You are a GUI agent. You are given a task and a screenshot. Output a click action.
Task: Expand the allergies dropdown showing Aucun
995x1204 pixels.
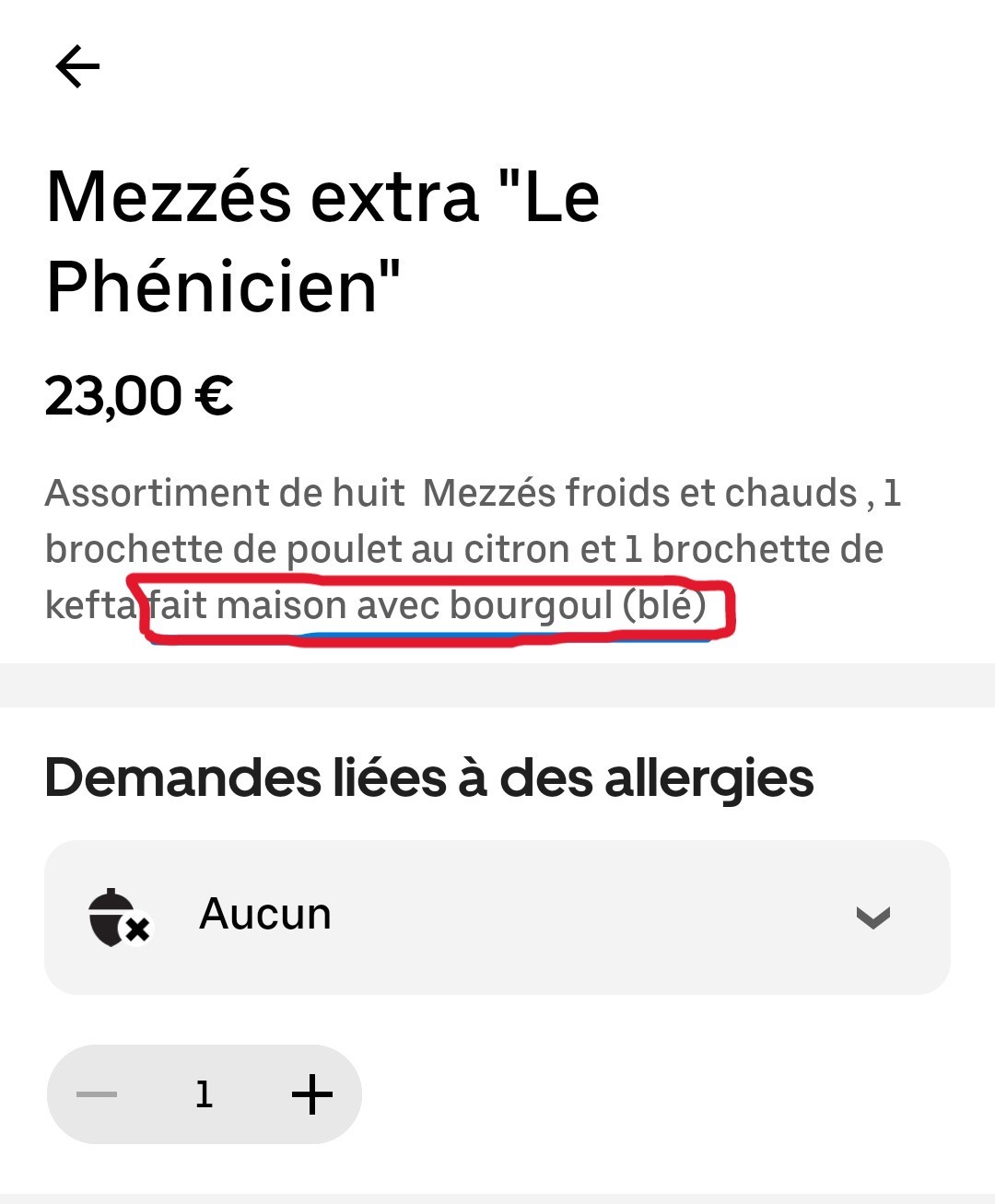[x=497, y=917]
